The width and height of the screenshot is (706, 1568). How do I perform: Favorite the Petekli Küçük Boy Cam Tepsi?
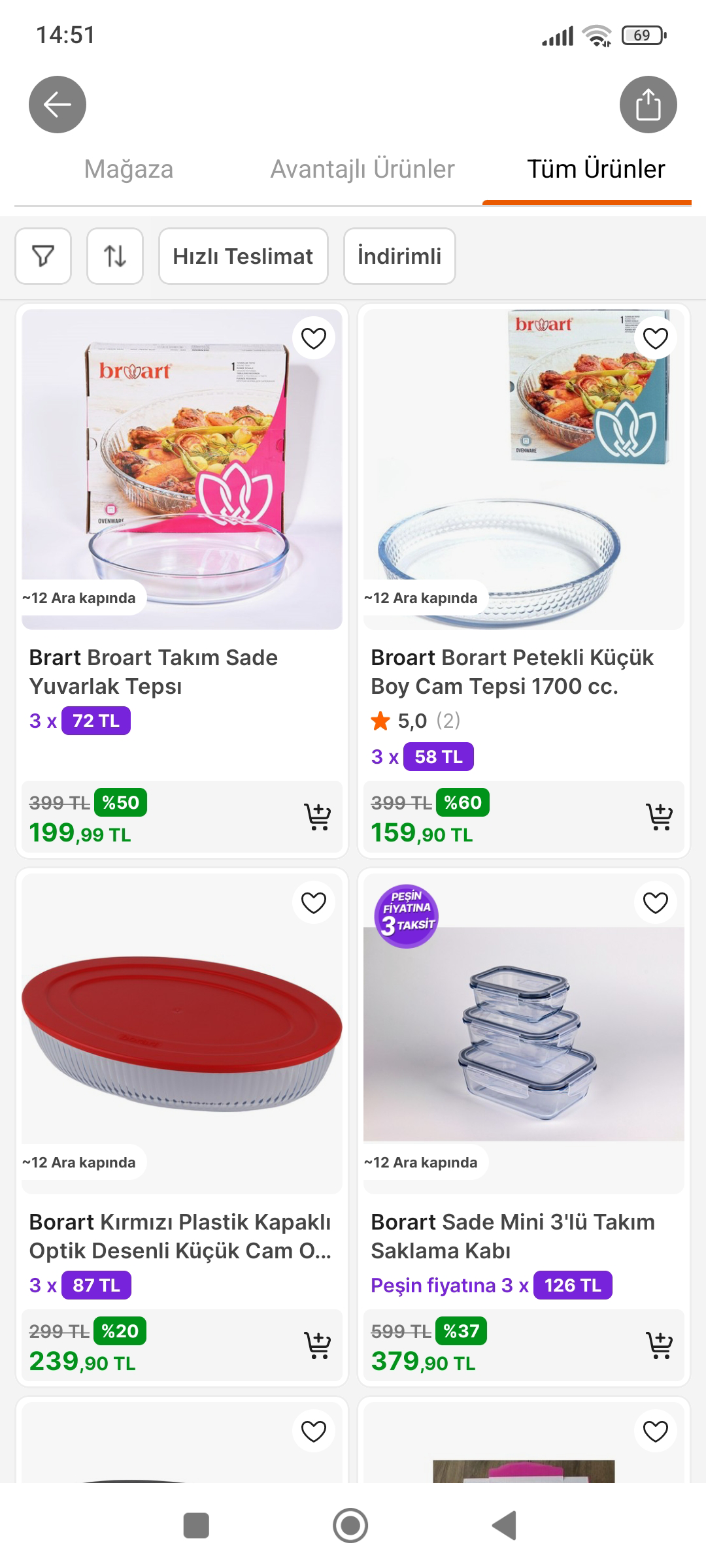coord(654,338)
